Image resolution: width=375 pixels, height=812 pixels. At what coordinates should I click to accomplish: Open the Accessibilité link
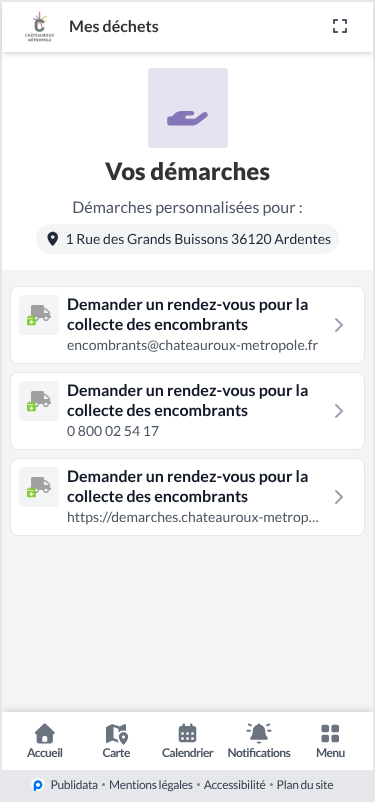point(235,785)
